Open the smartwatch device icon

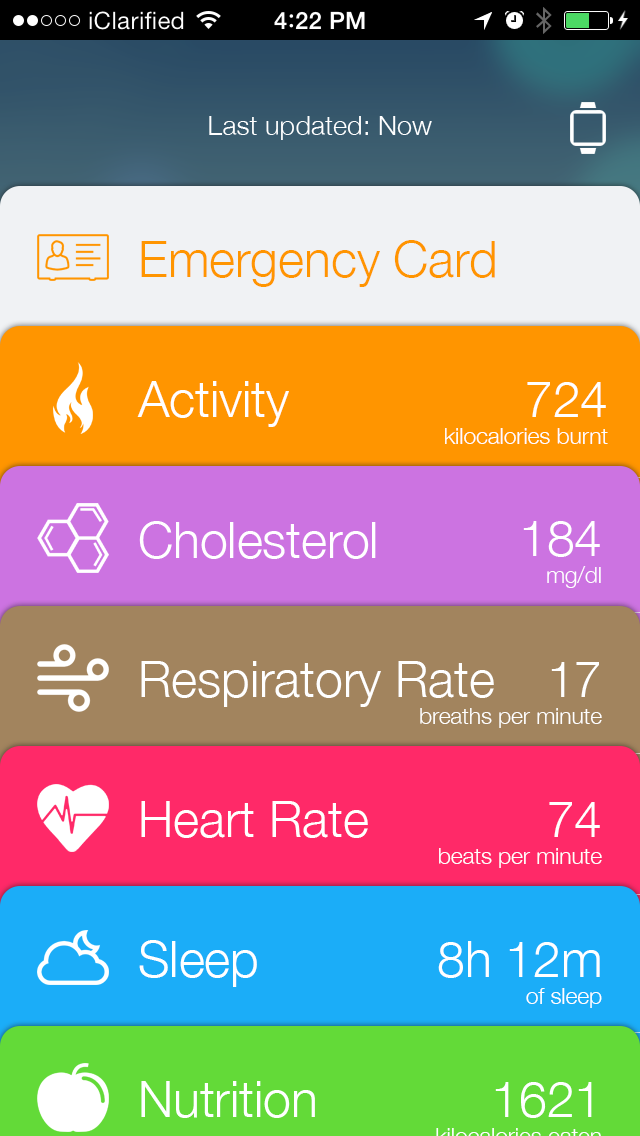587,128
